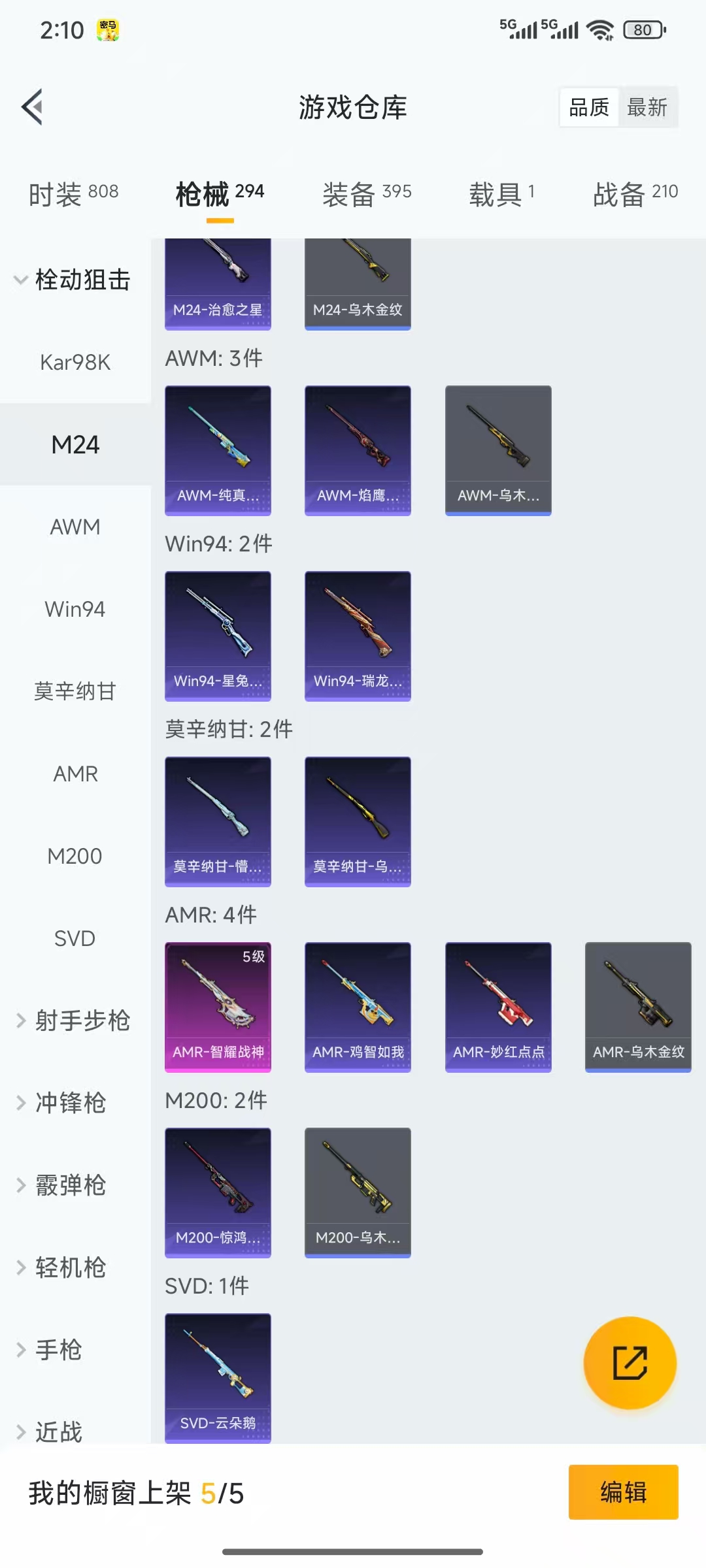
Task: Select Kar98K in the sidebar
Action: 75,362
